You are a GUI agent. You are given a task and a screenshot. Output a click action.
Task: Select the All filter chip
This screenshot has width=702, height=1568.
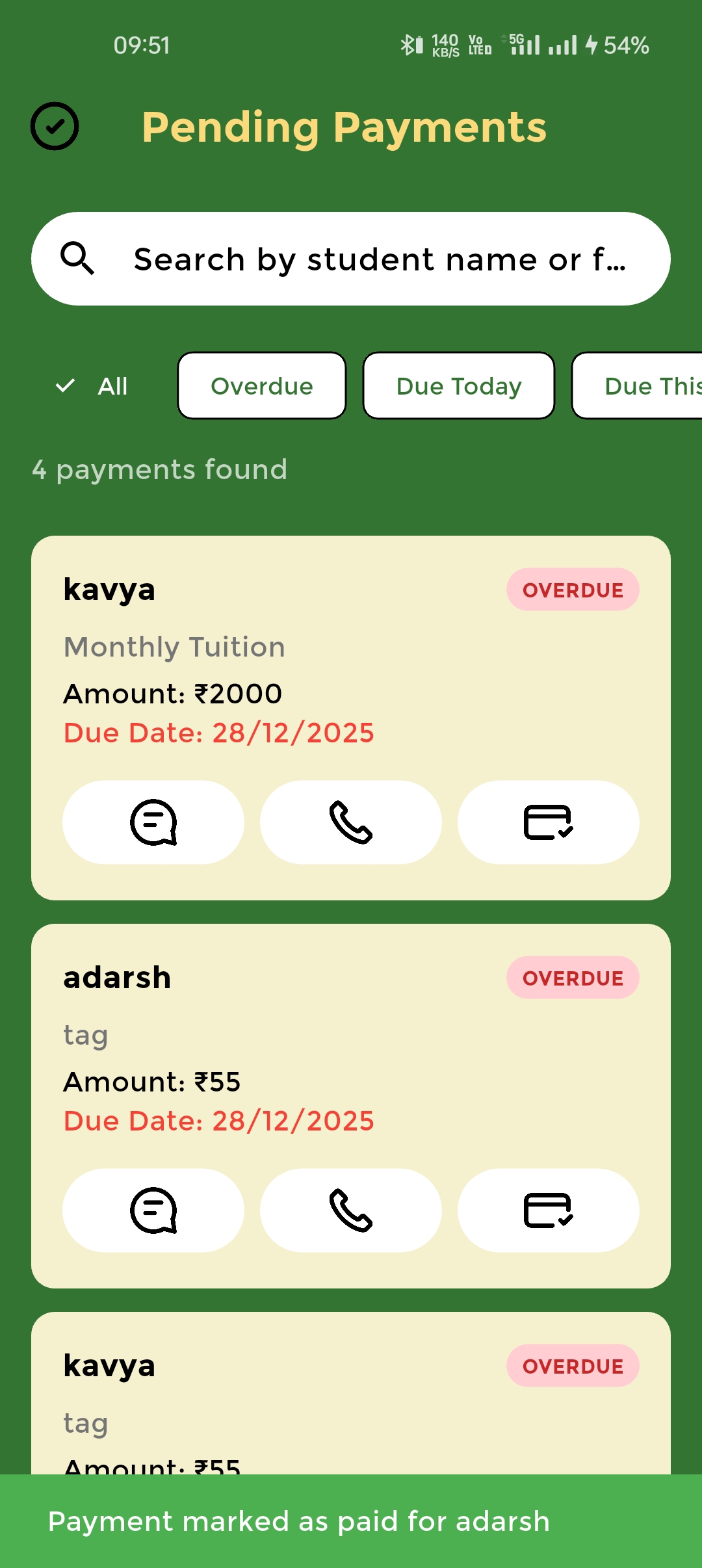click(x=94, y=386)
